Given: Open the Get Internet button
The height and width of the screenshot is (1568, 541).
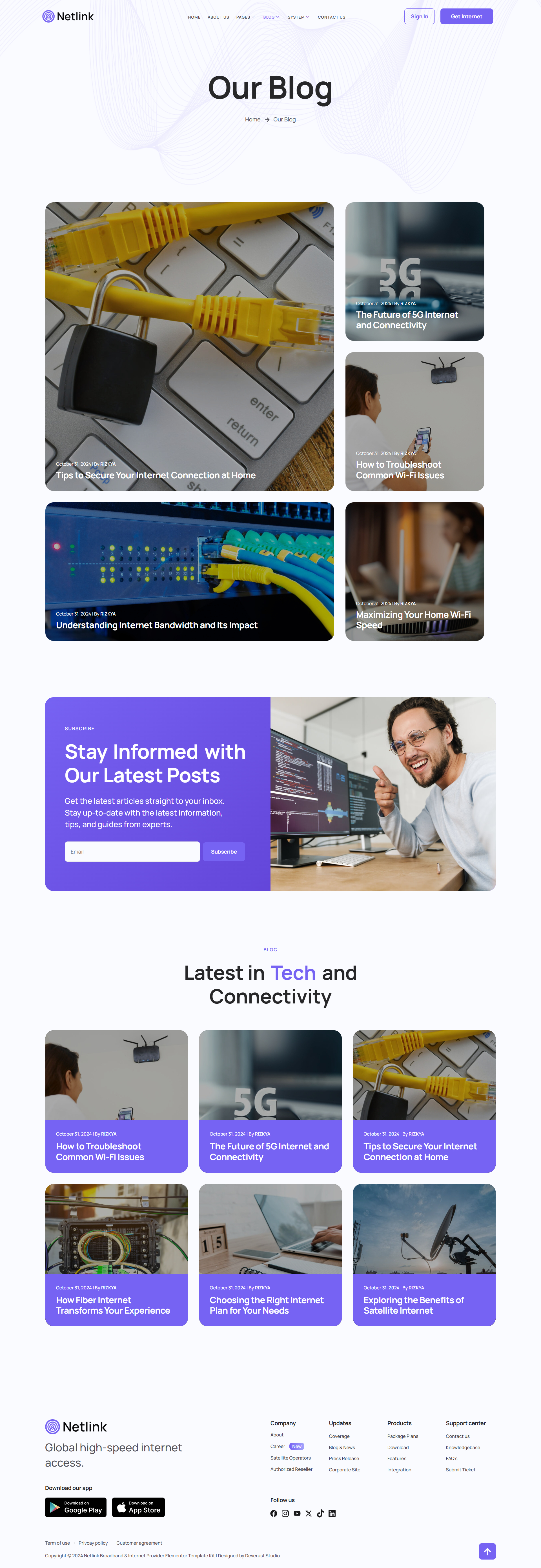Looking at the screenshot, I should (466, 16).
